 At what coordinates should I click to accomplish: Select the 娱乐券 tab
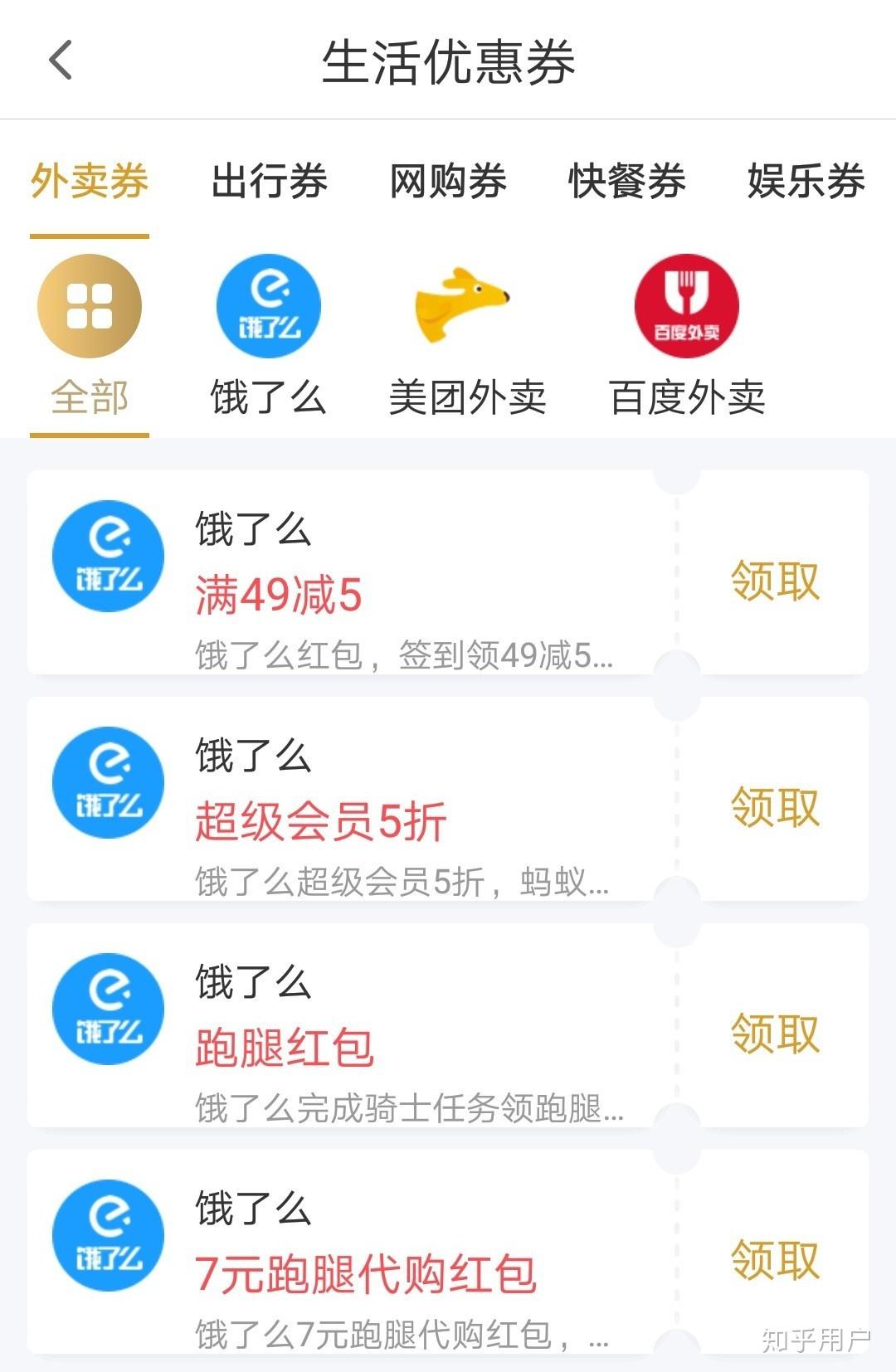[806, 181]
